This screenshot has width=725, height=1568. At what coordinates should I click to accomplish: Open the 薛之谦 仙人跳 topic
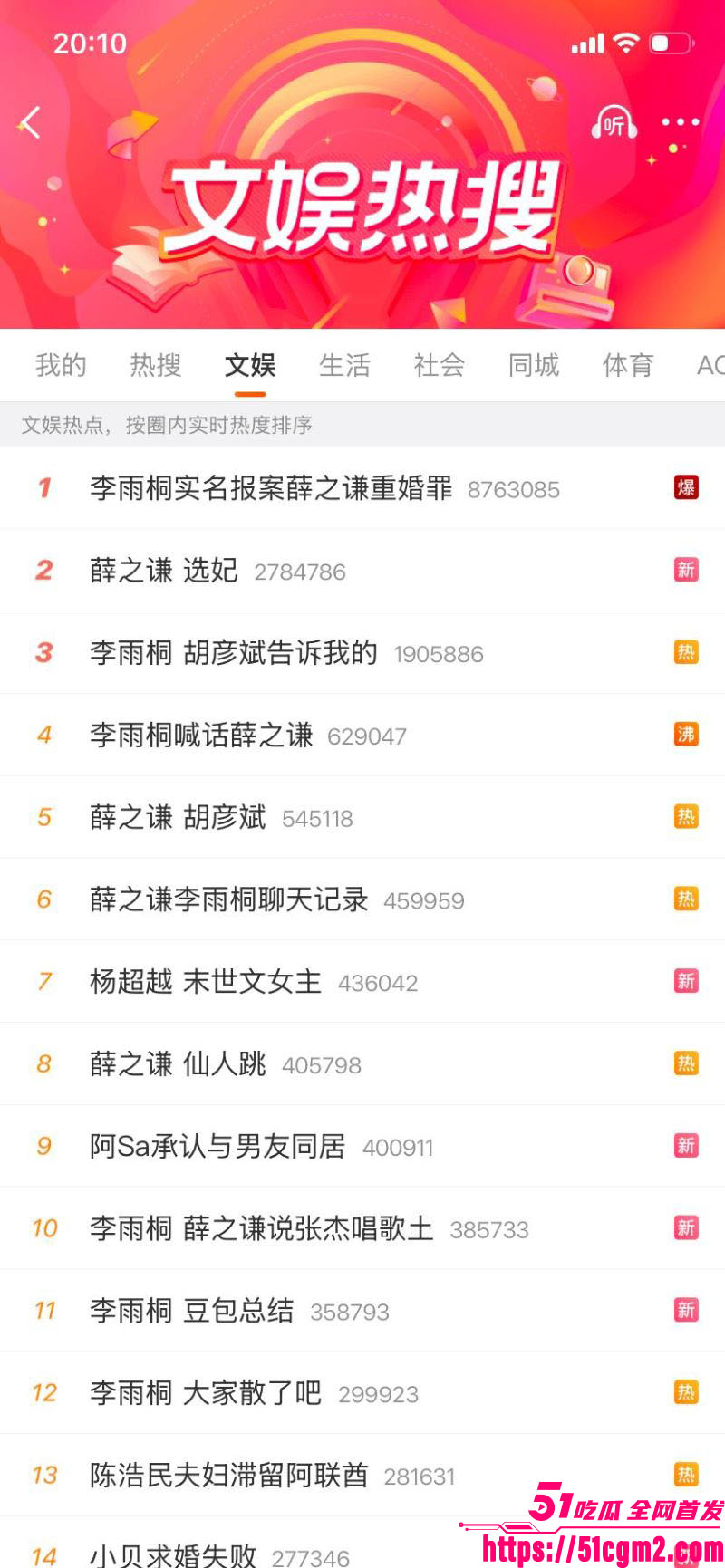362,1064
